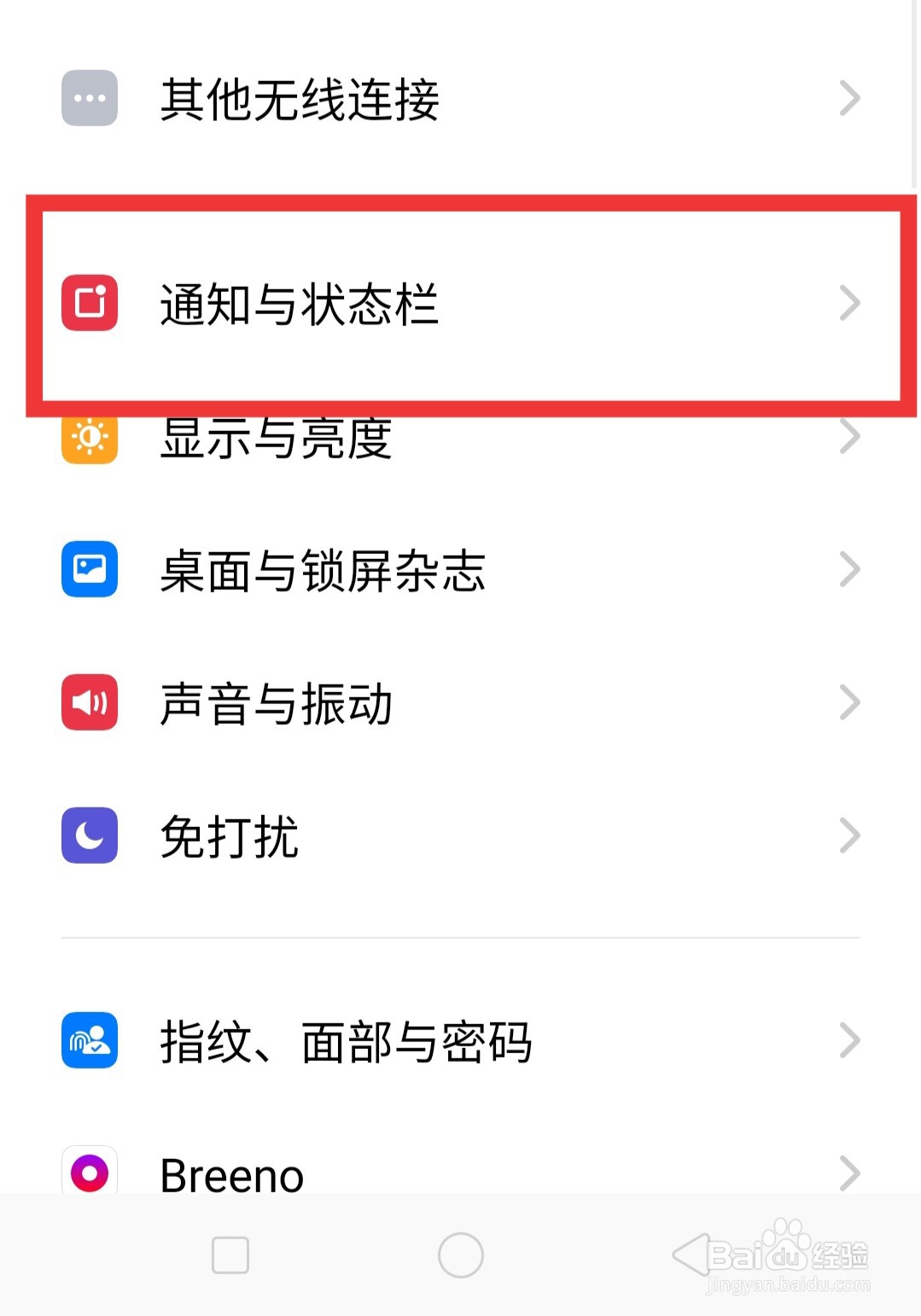Select the 指纹、面部与密码 menu entry
The width and height of the screenshot is (921, 1316).
(461, 1039)
